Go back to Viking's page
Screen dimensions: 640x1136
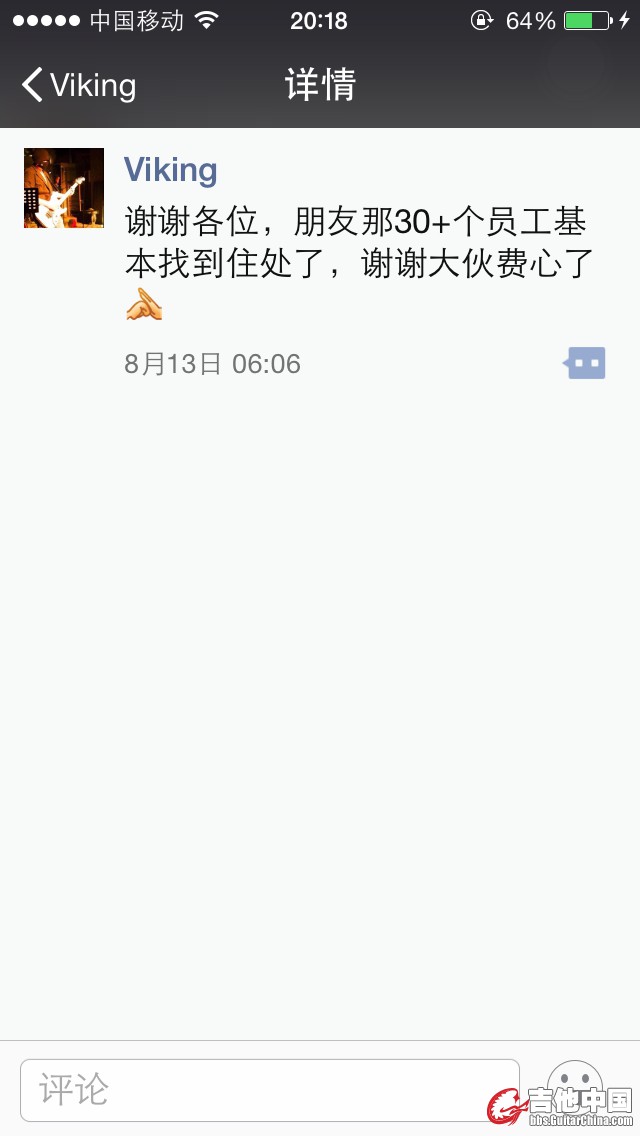click(78, 85)
